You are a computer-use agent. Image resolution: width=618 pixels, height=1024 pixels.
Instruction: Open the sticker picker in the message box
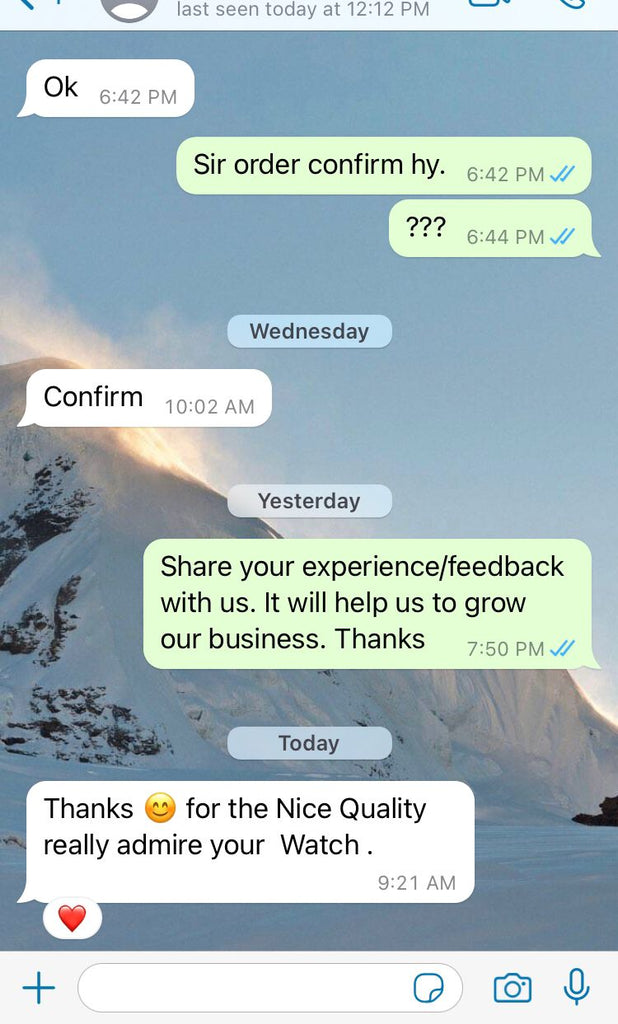[429, 988]
